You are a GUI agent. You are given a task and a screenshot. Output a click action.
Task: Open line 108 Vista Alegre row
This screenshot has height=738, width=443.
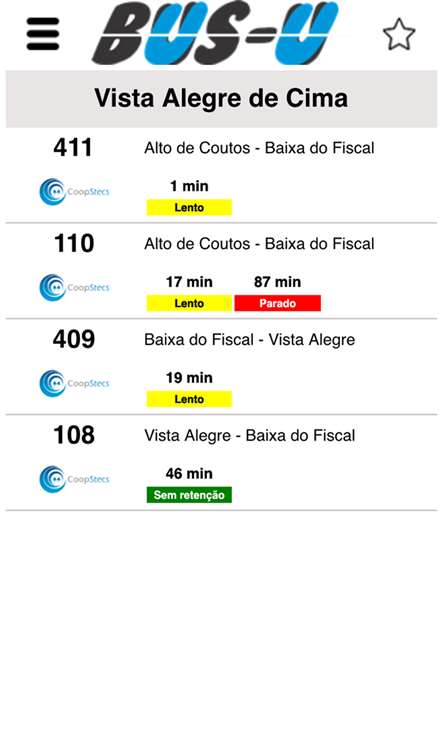point(221,463)
